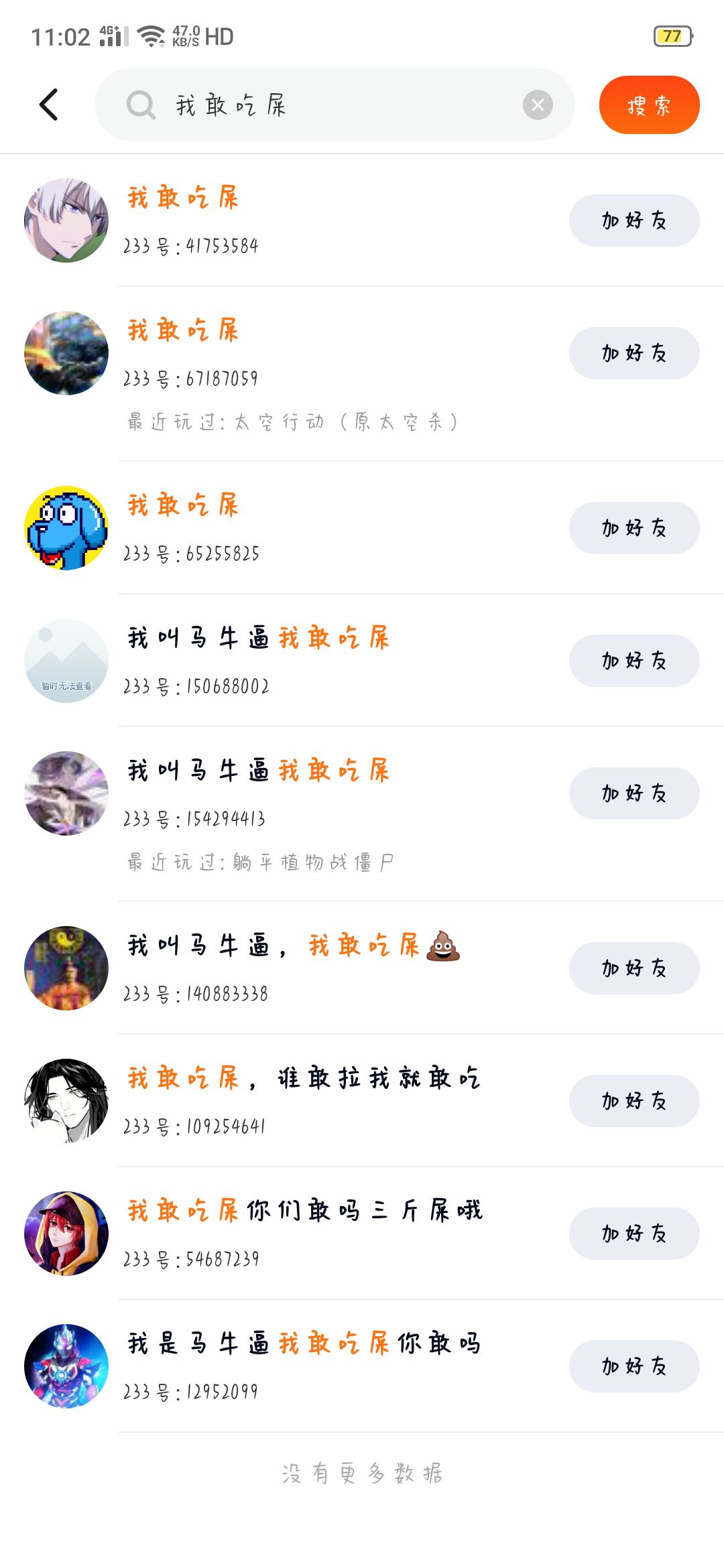Add user 65255825 as a friend
Viewport: 724px width, 1568px height.
tap(633, 528)
